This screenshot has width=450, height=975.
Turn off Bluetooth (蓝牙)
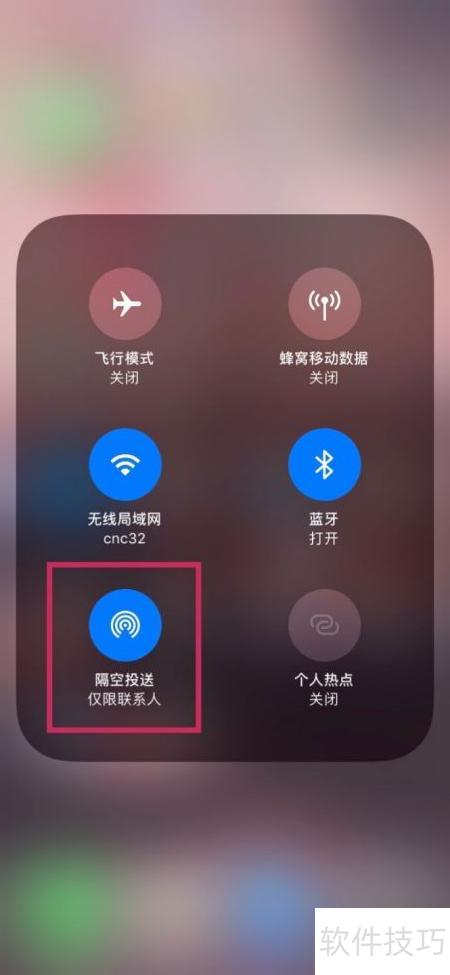[x=324, y=464]
